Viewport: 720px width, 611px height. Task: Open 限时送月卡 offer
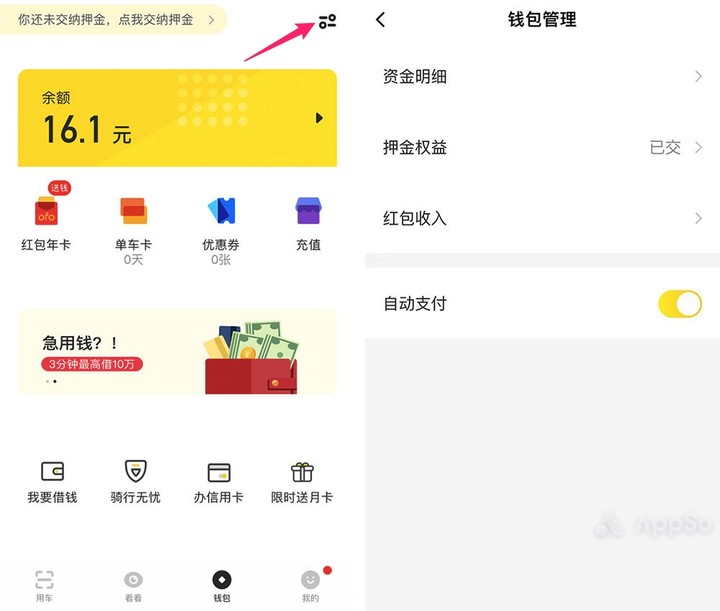point(302,480)
